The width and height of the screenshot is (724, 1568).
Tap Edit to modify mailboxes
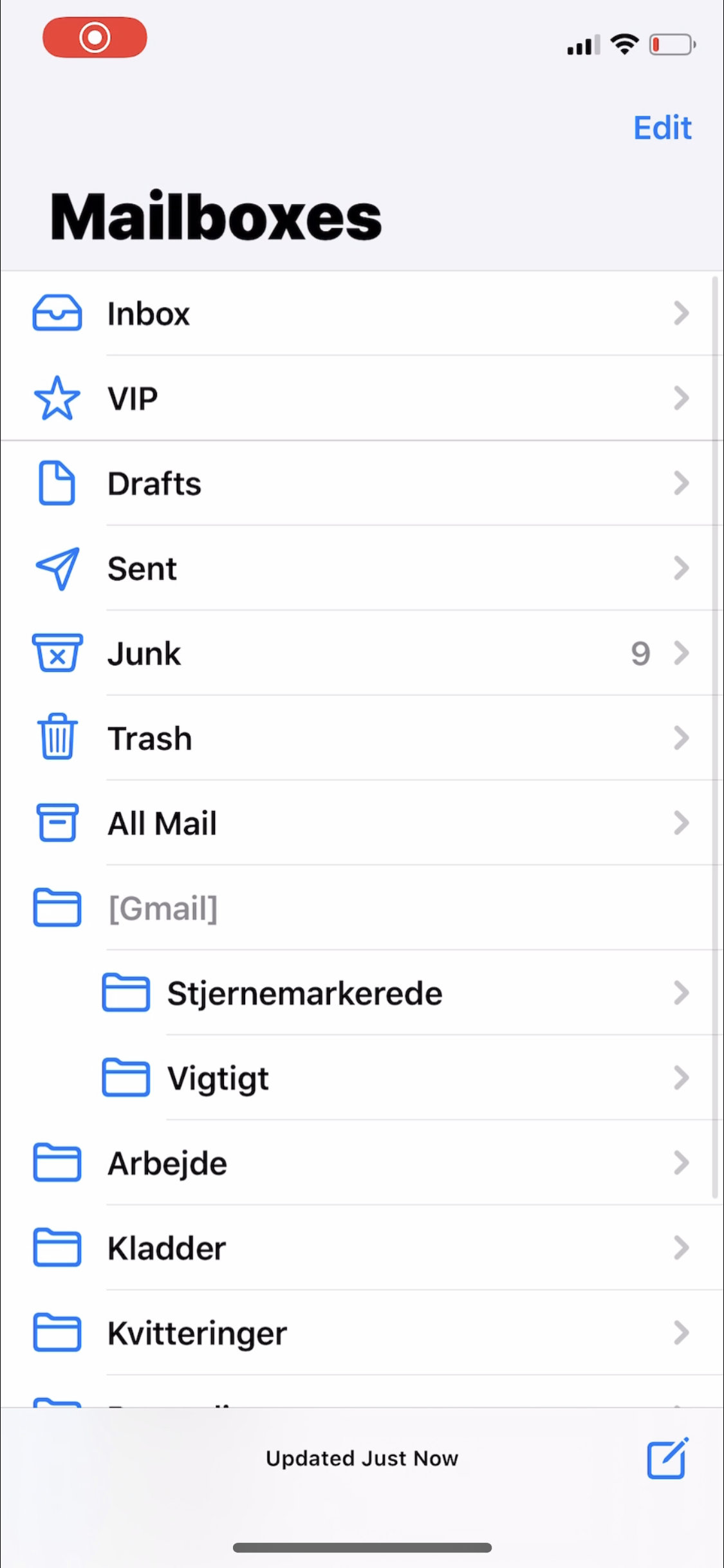pyautogui.click(x=662, y=127)
